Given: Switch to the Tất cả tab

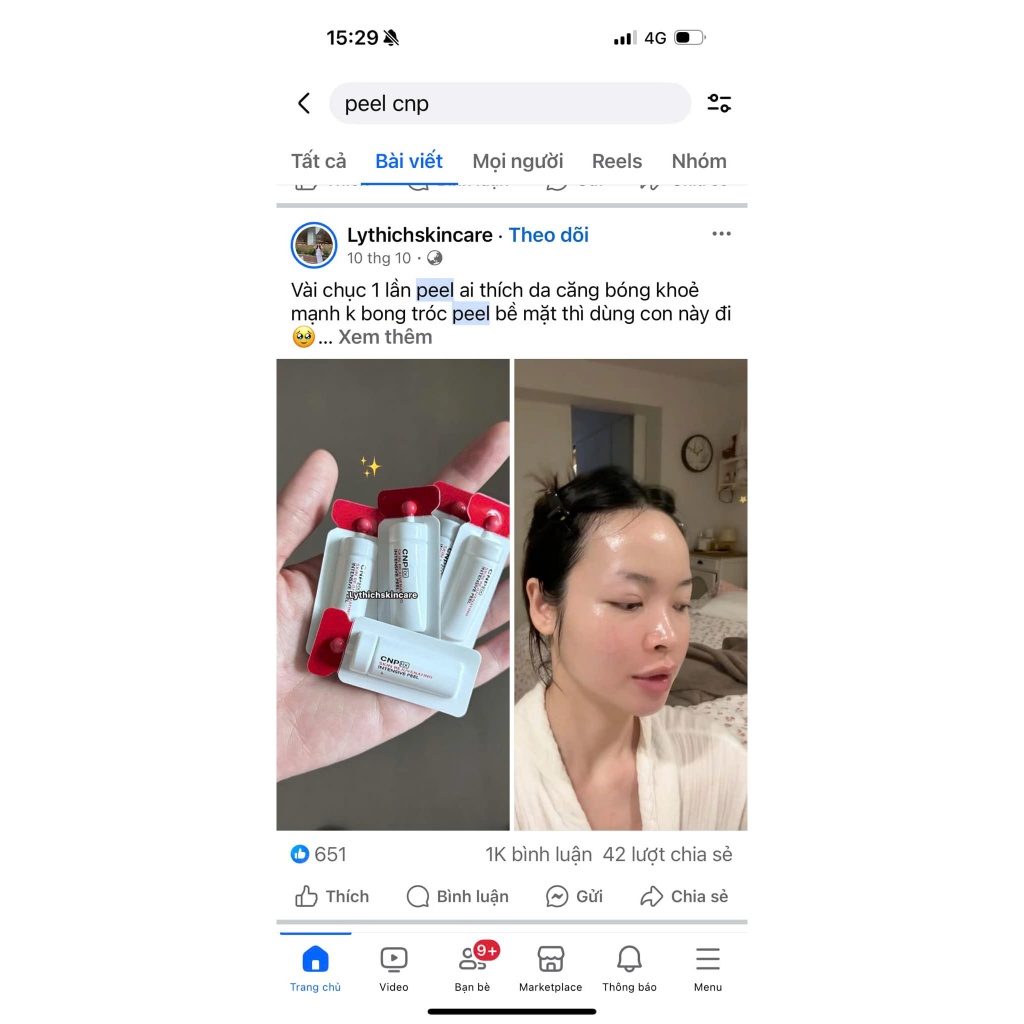Looking at the screenshot, I should 318,161.
